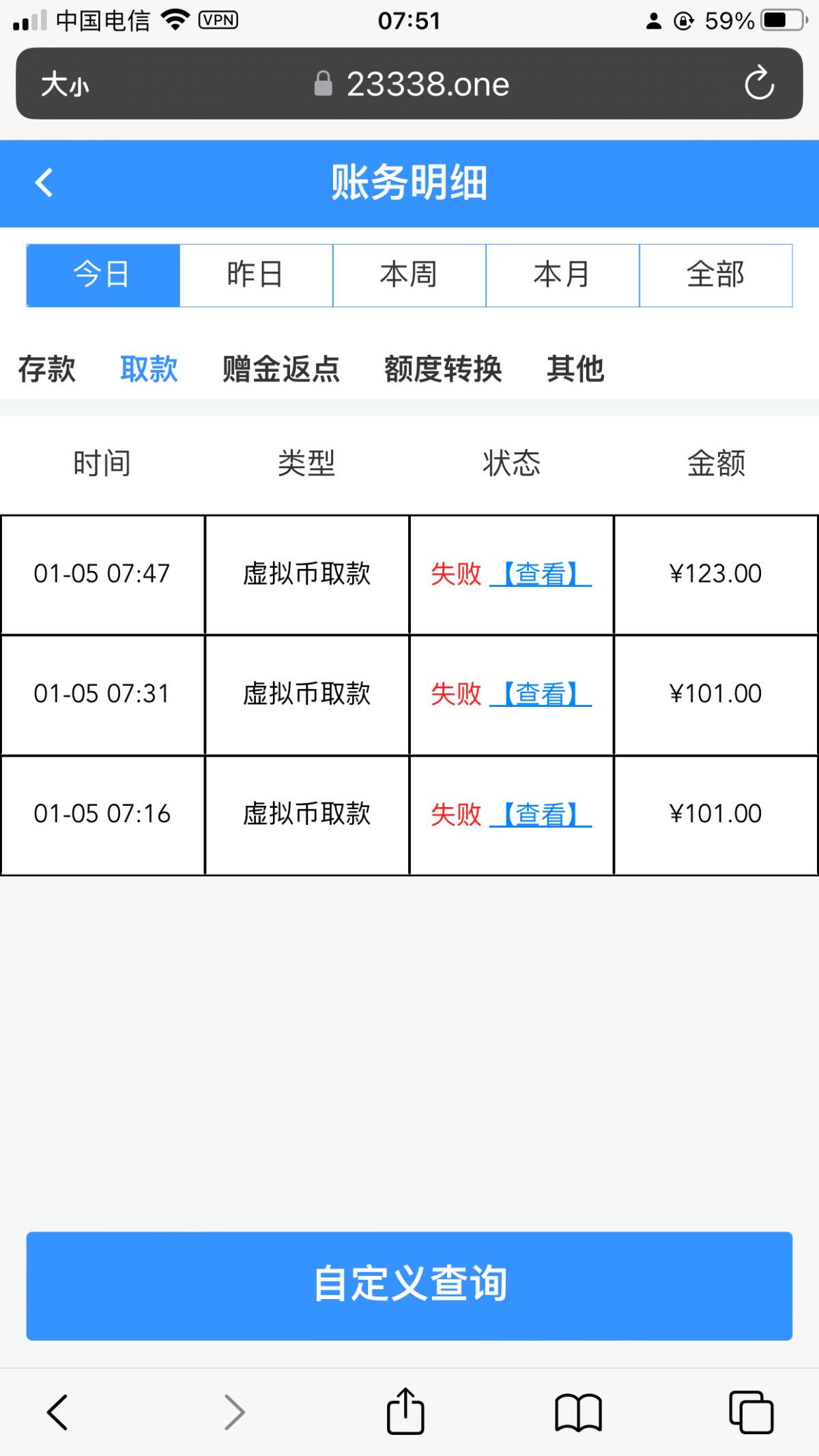Reload the page in the address bar
This screenshot has height=1456, width=819.
point(759,84)
